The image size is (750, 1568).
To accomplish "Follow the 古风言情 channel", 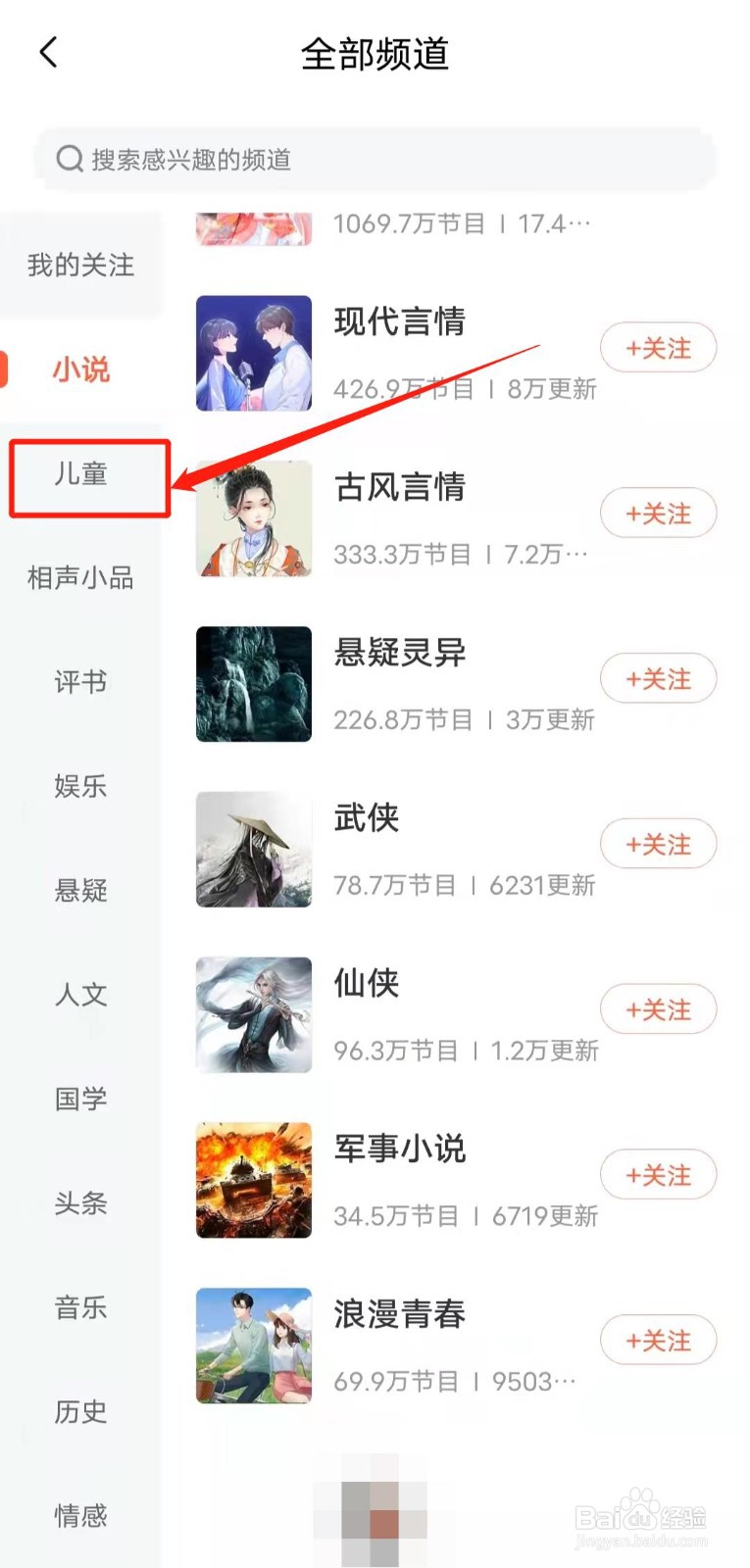I will coord(658,514).
